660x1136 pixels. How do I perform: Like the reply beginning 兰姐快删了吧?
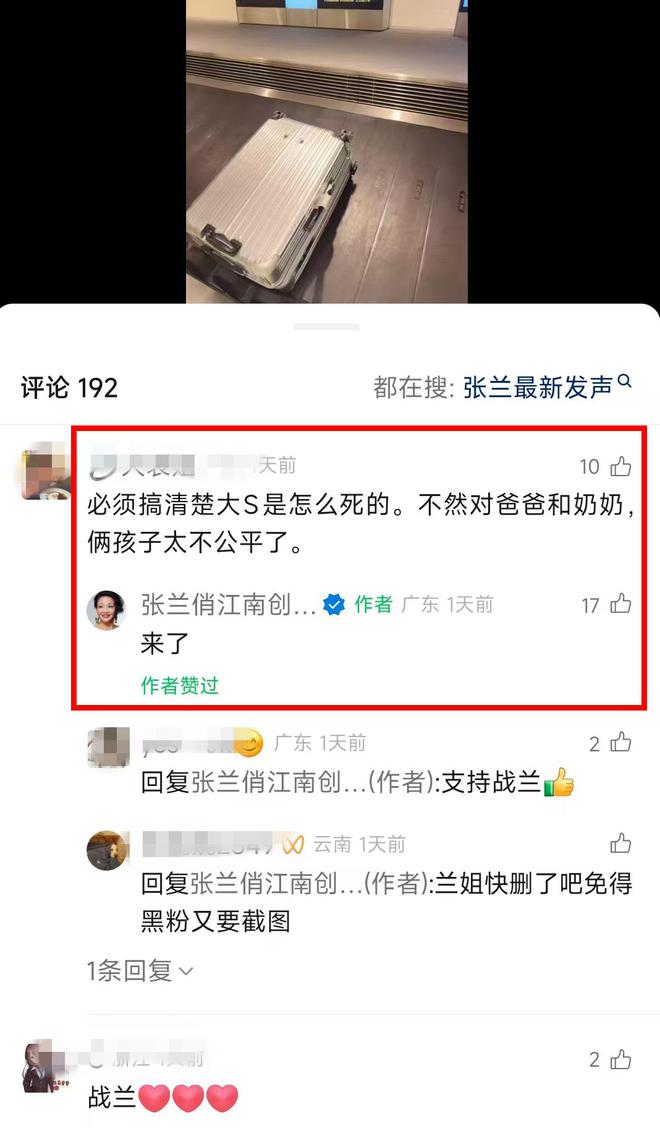(x=620, y=843)
